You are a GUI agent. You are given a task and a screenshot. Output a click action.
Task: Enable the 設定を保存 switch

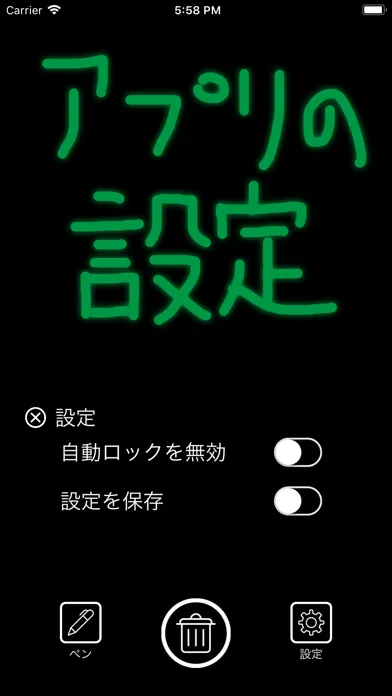click(x=298, y=501)
